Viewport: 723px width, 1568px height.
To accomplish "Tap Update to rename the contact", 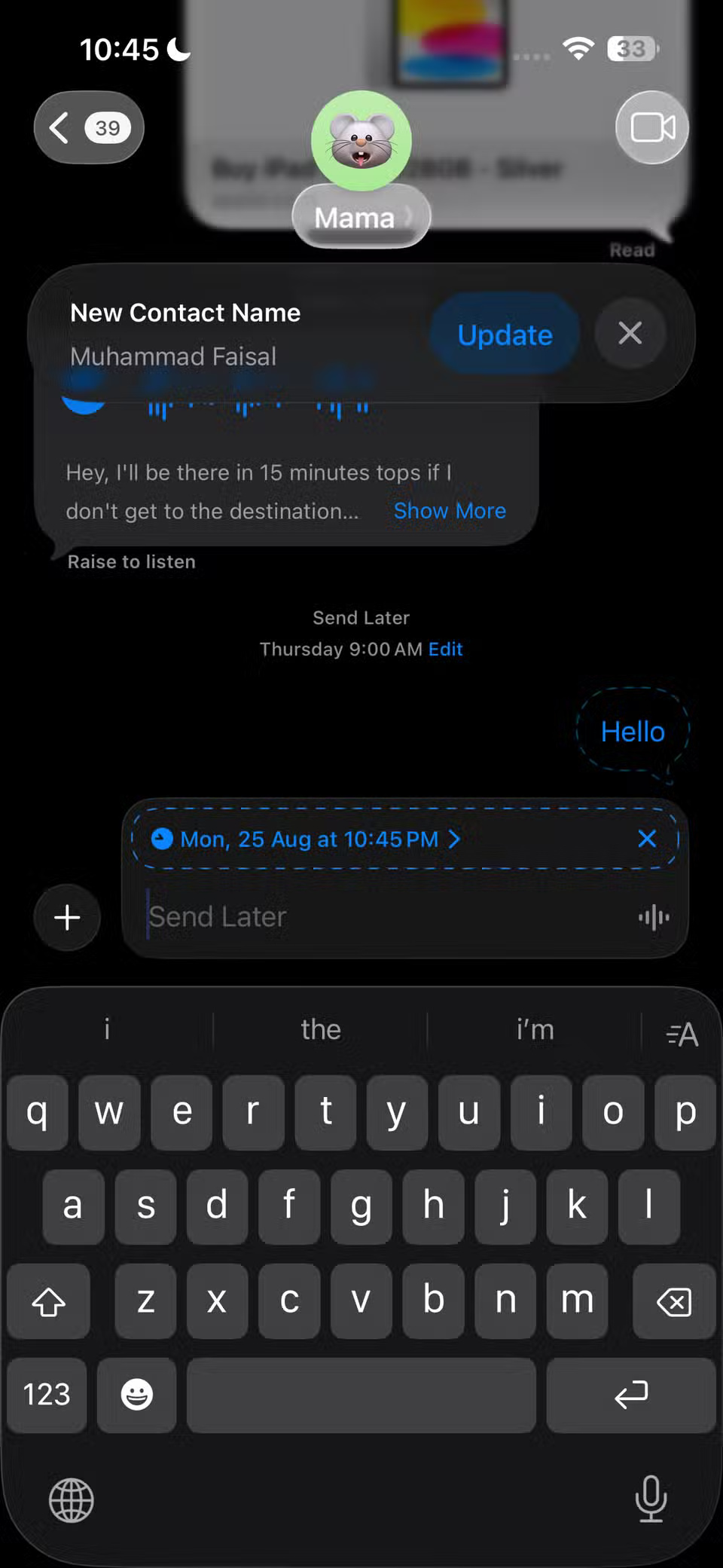I will (504, 334).
